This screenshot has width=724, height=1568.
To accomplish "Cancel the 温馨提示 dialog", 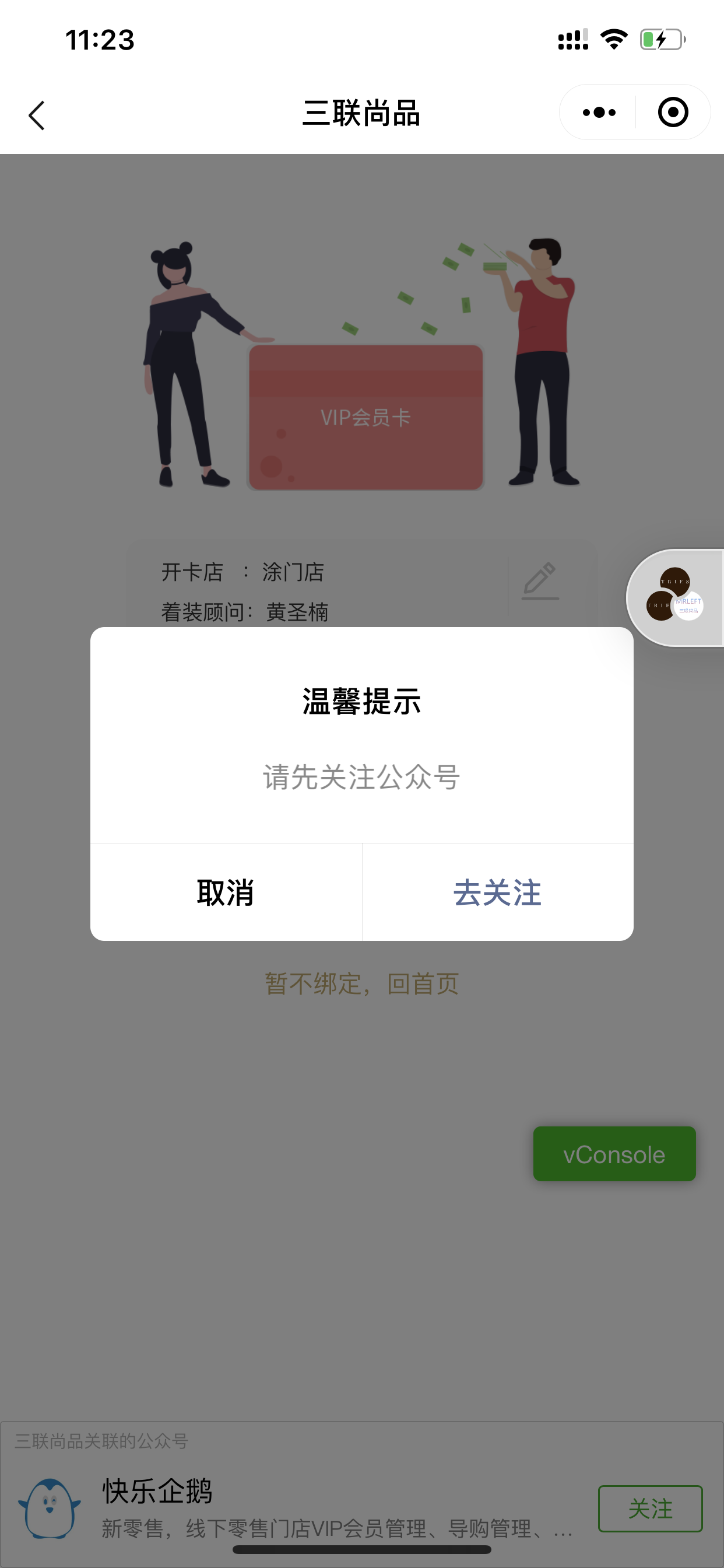I will (226, 892).
